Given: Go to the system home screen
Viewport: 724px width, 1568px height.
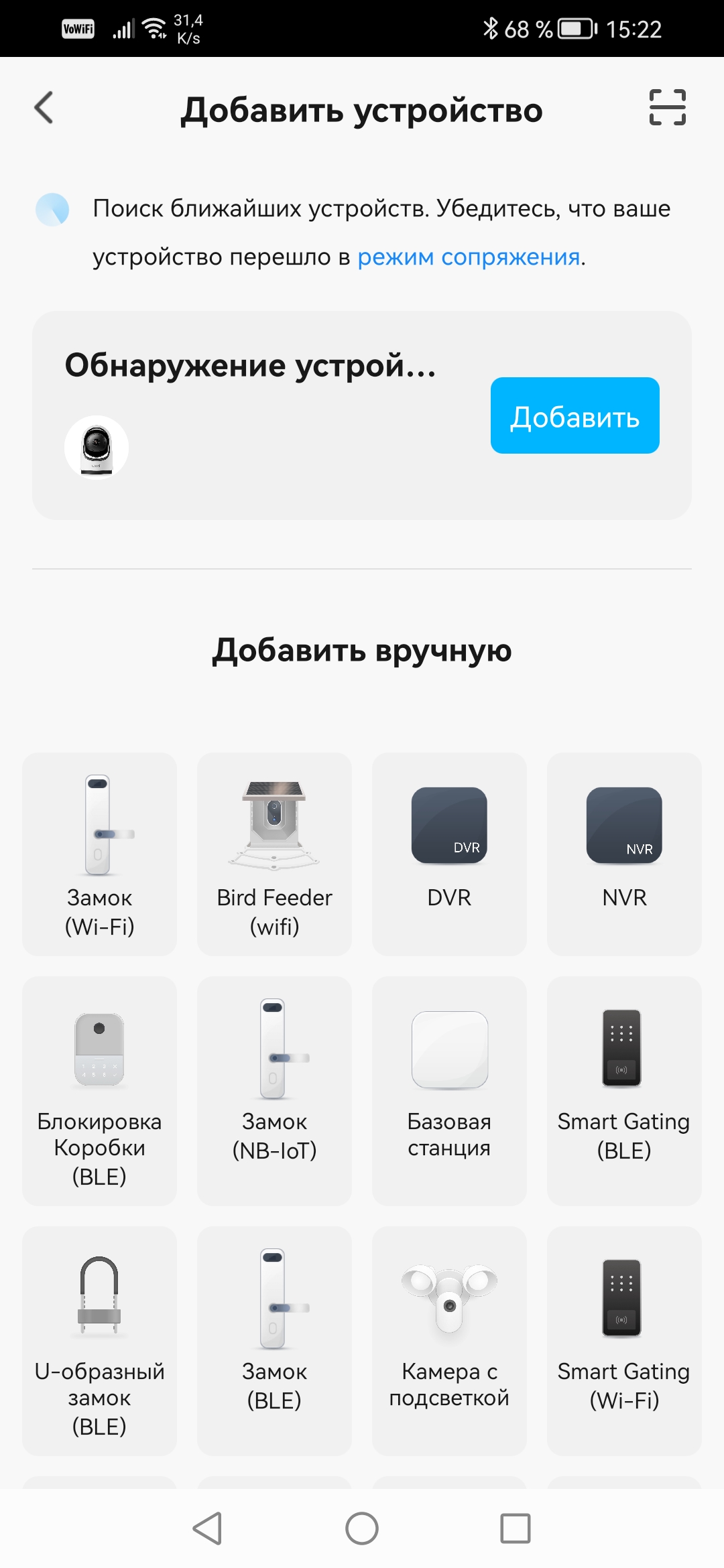Looking at the screenshot, I should tap(362, 1528).
